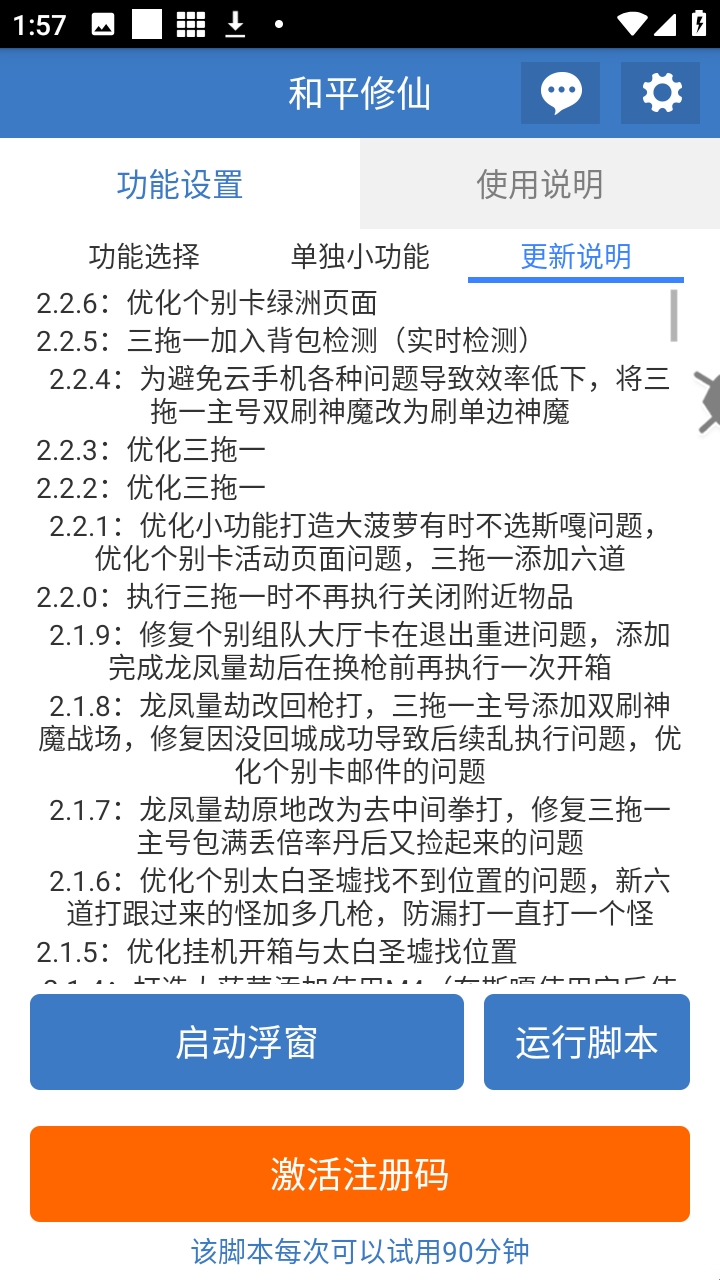Open the chat message icon

560,93
